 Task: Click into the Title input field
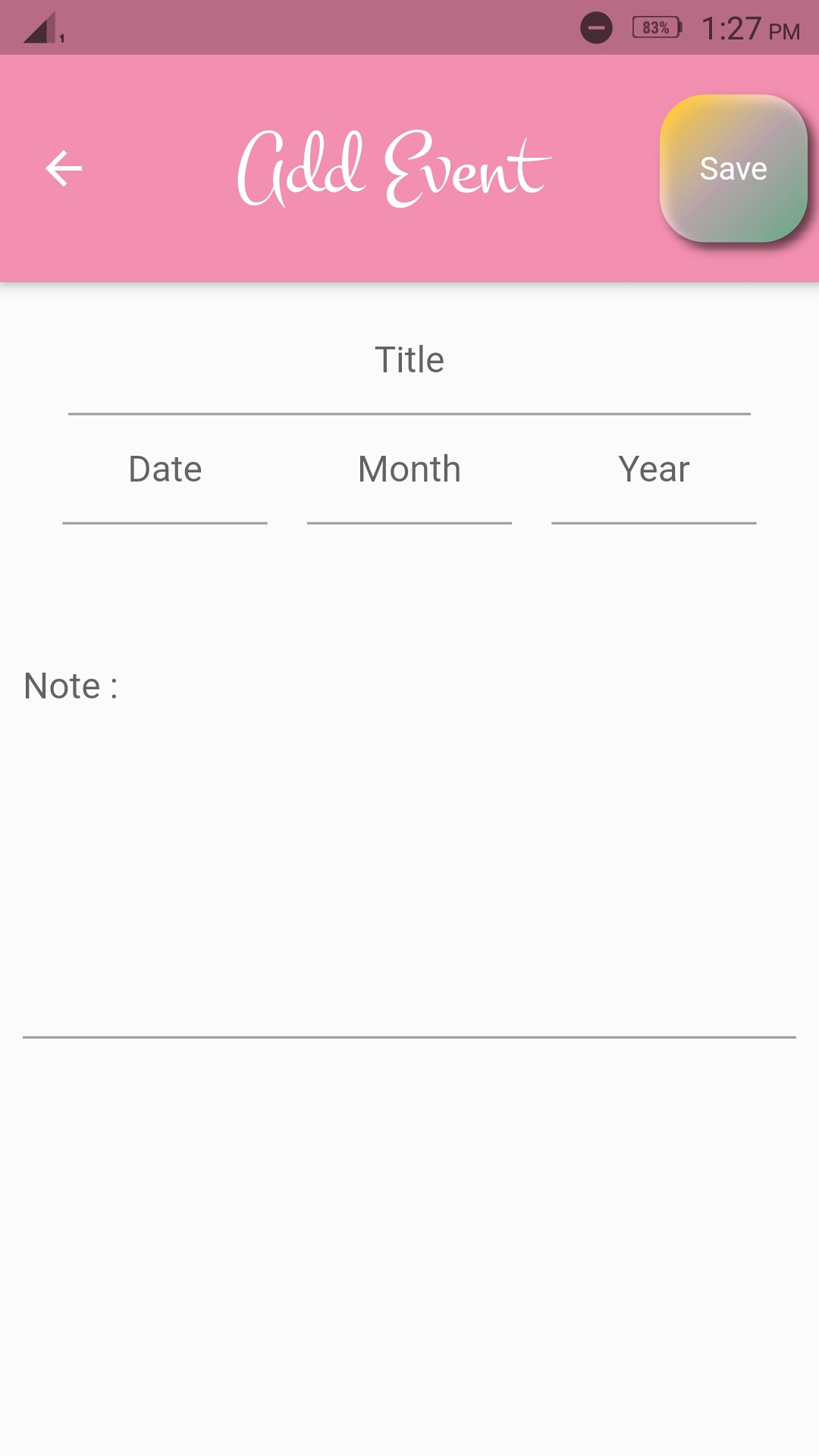[409, 379]
